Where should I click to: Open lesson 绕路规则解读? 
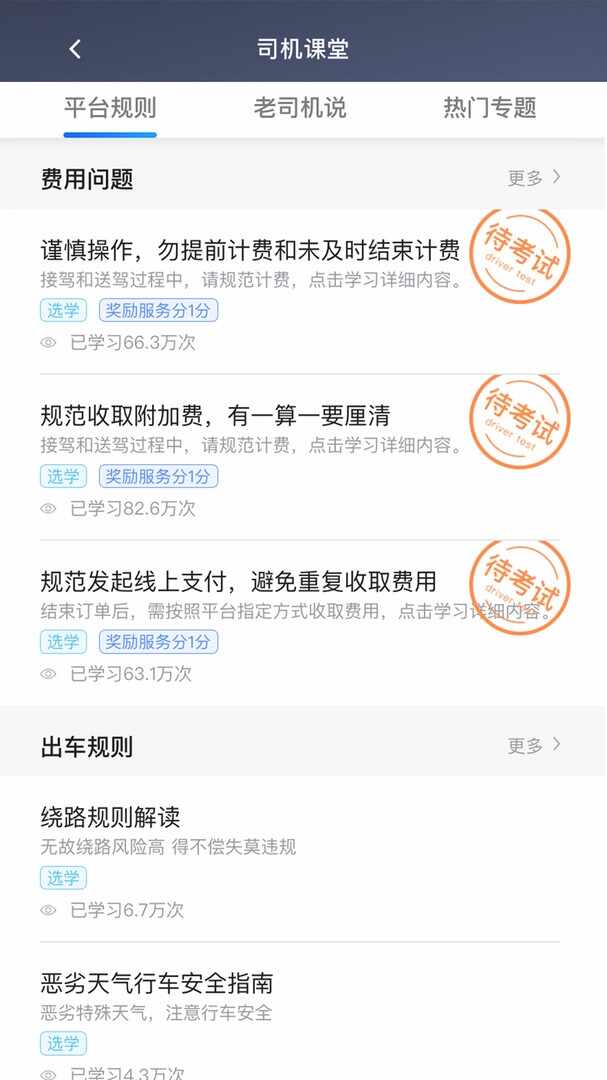tap(110, 817)
